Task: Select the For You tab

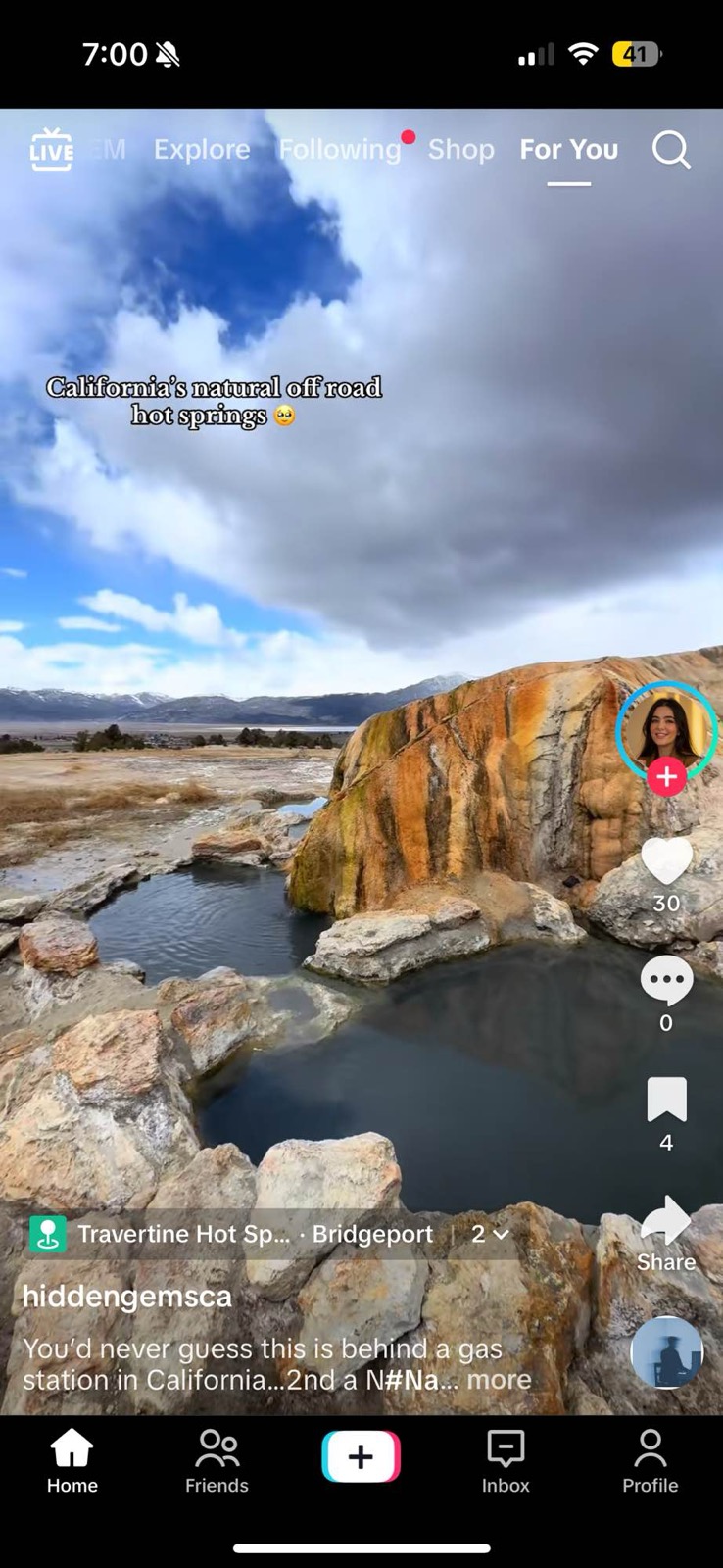Action: point(568,149)
